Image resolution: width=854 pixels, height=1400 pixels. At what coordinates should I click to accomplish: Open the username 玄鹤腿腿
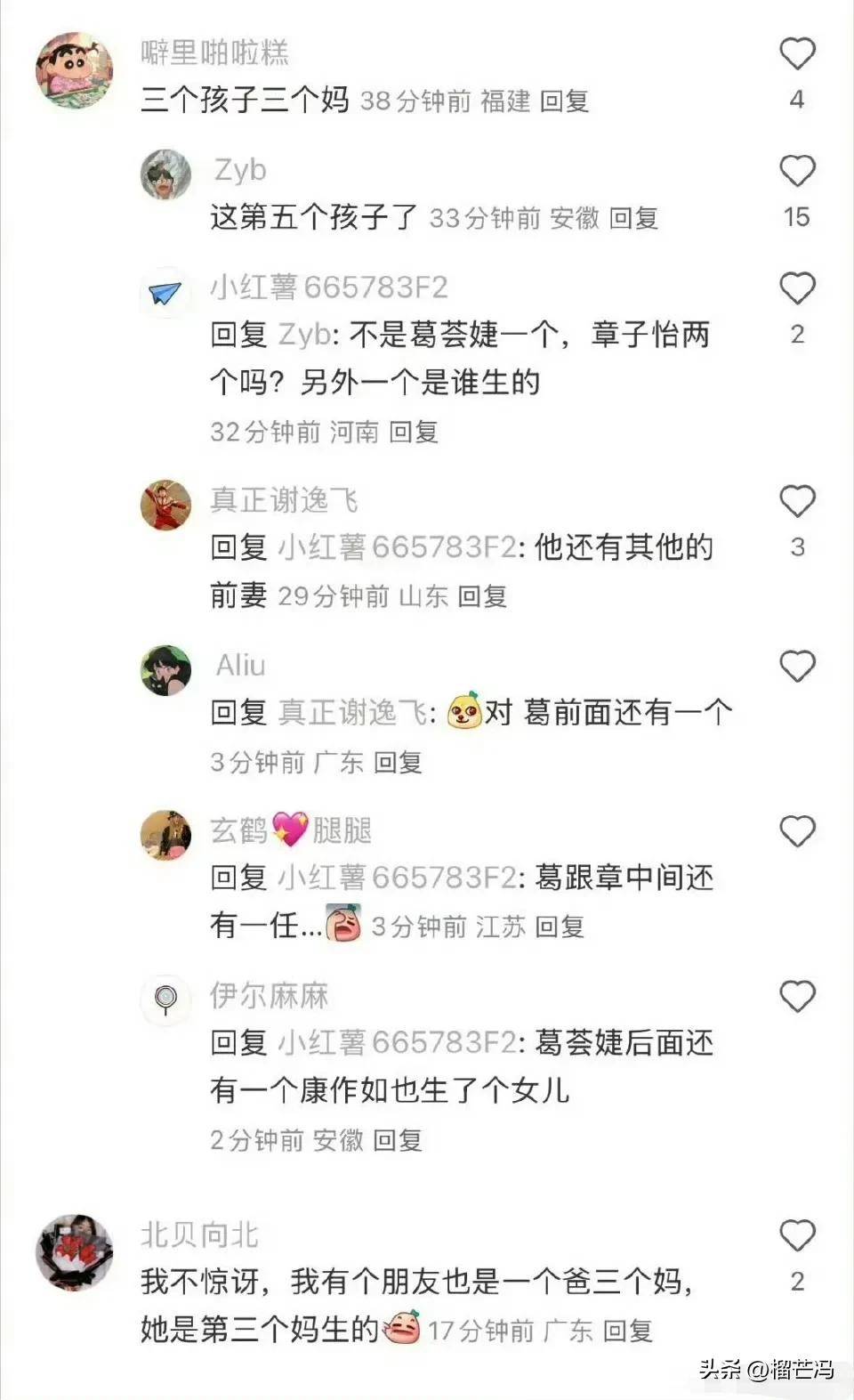[x=290, y=830]
